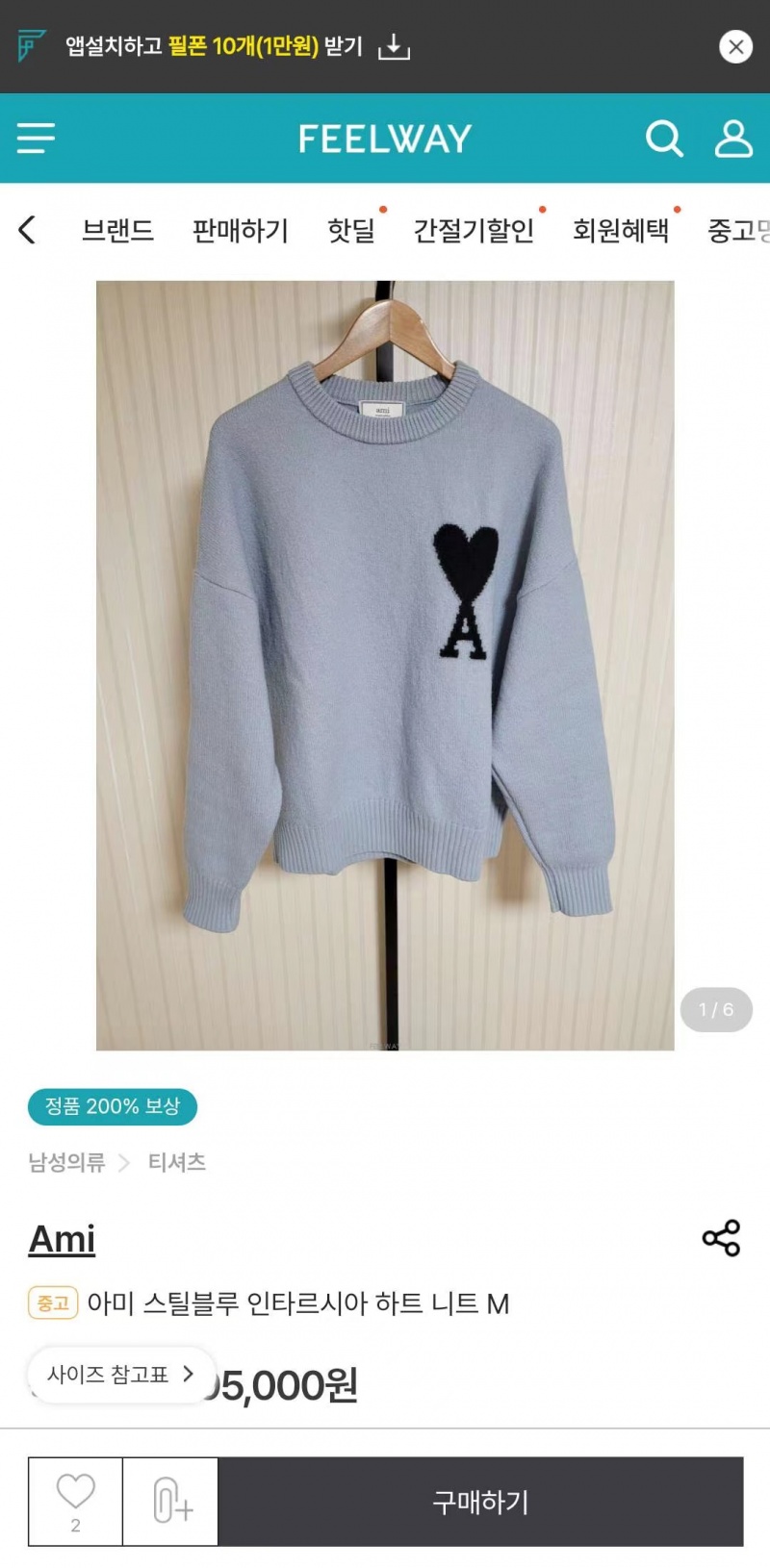
Task: Tap the clip add icon
Action: click(x=171, y=1501)
